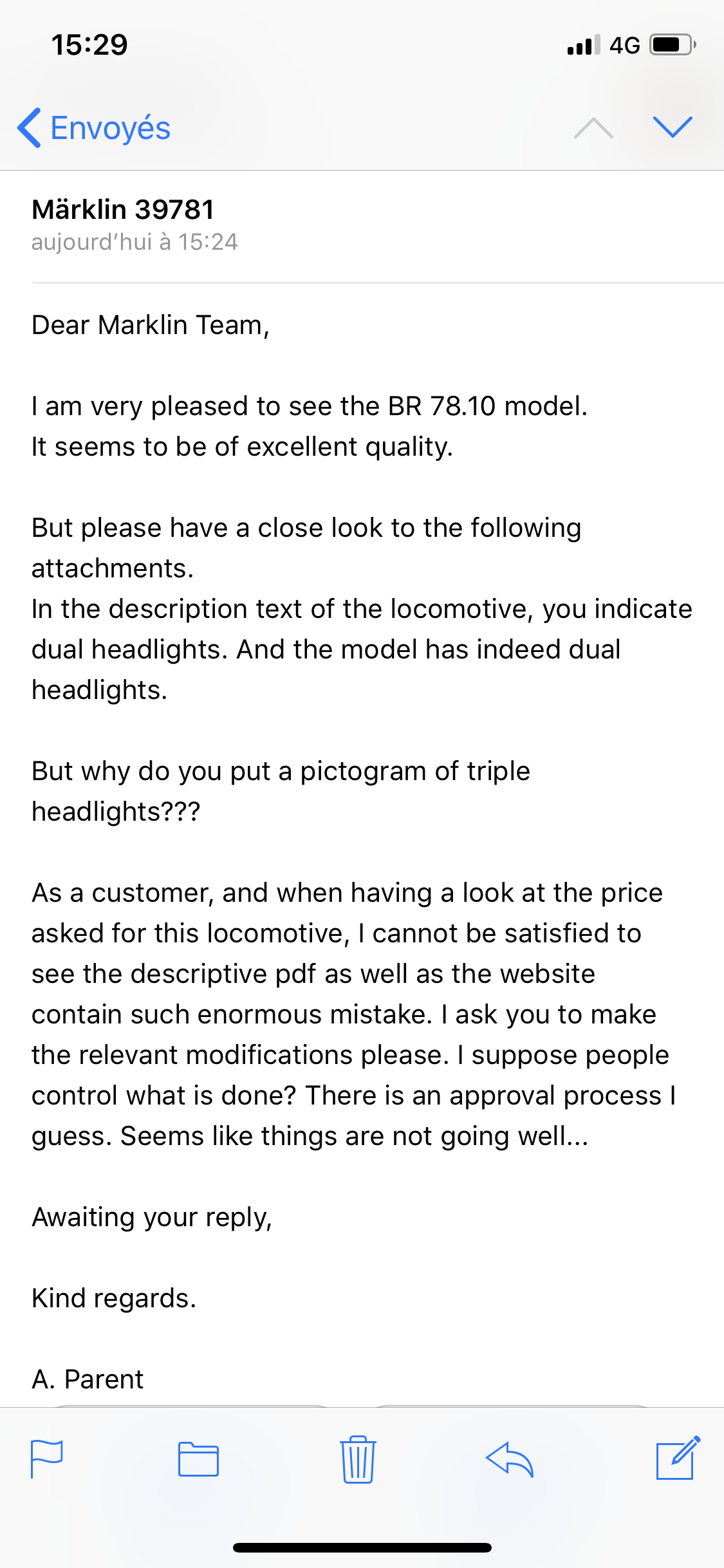Move this message to a folder
Viewport: 724px width, 1568px height.
coord(198,1459)
